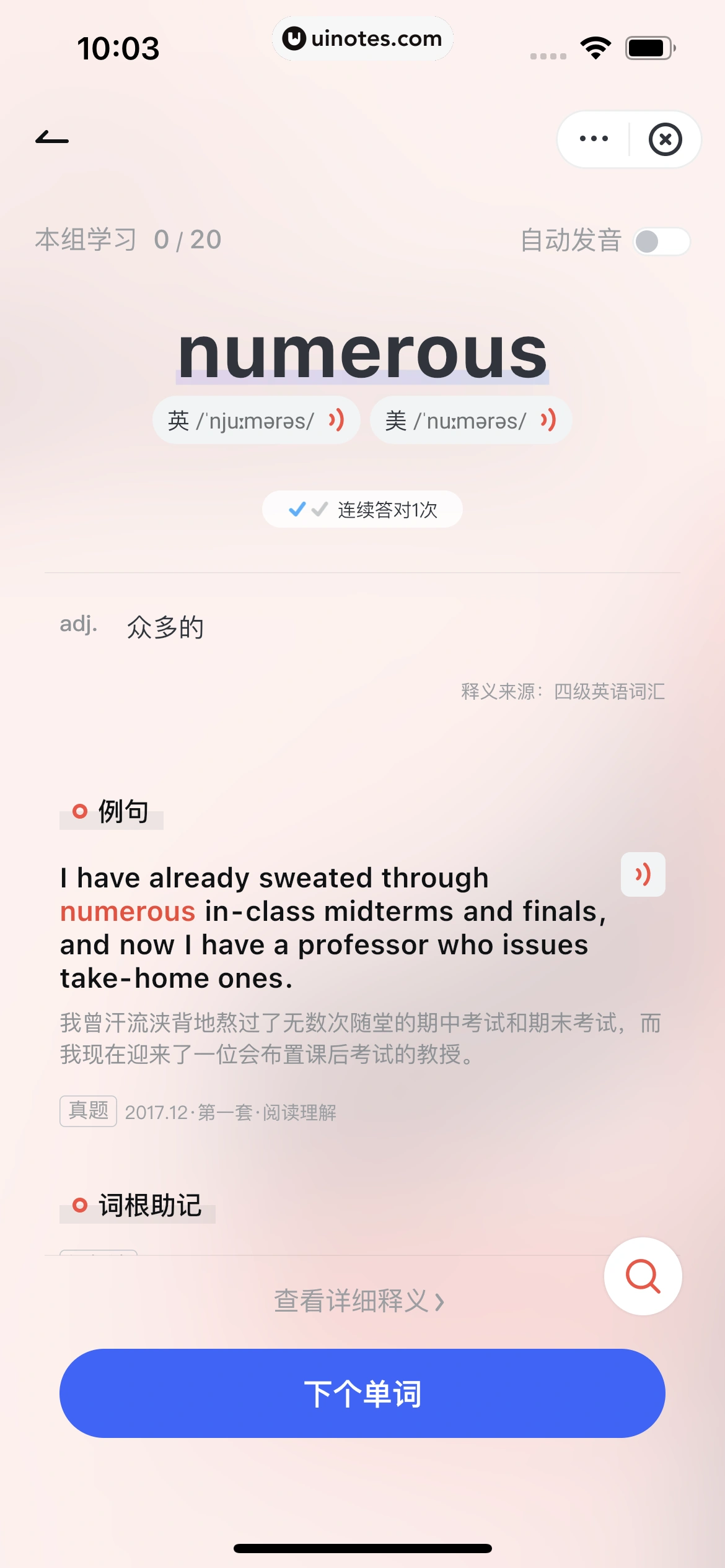725x1568 pixels.
Task: Enable the 自动发音 auto-pronounce switch
Action: [660, 242]
